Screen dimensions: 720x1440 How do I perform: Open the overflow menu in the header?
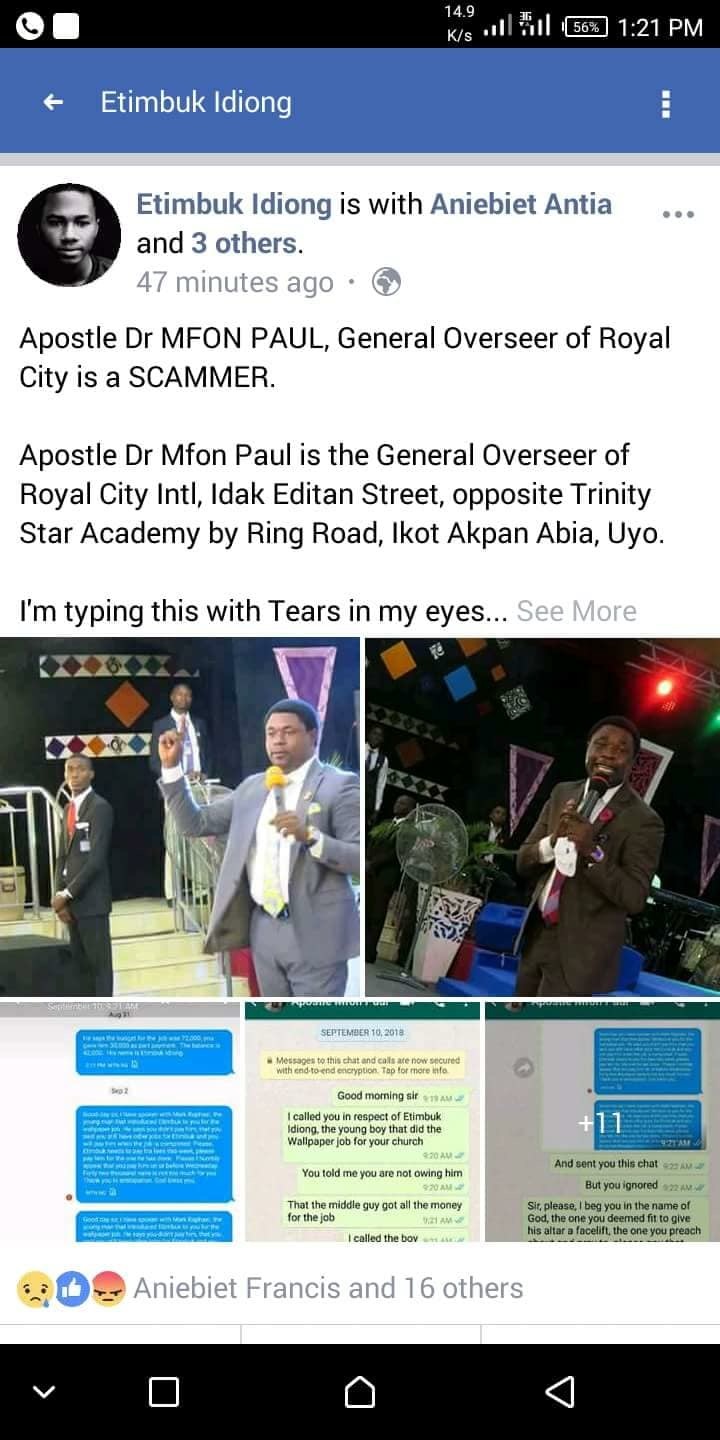click(x=666, y=103)
